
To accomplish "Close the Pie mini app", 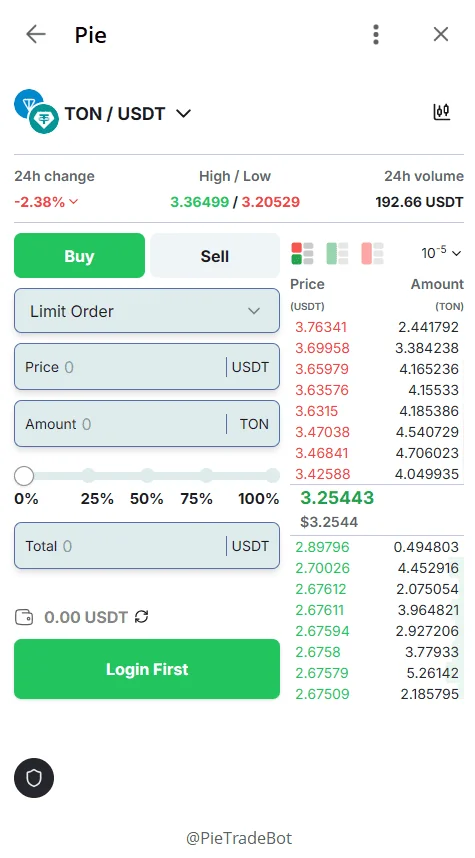I will coord(441,34).
